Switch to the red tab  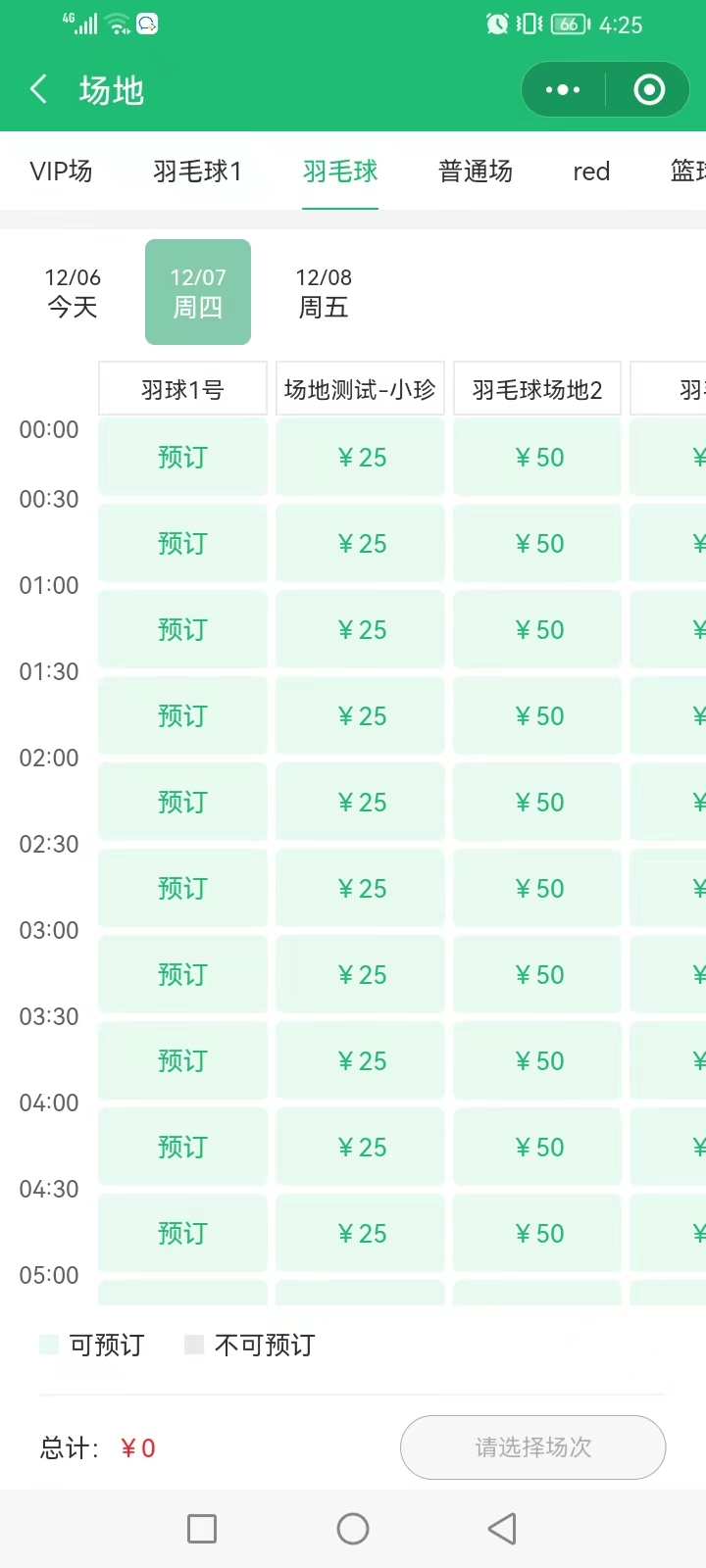point(591,171)
